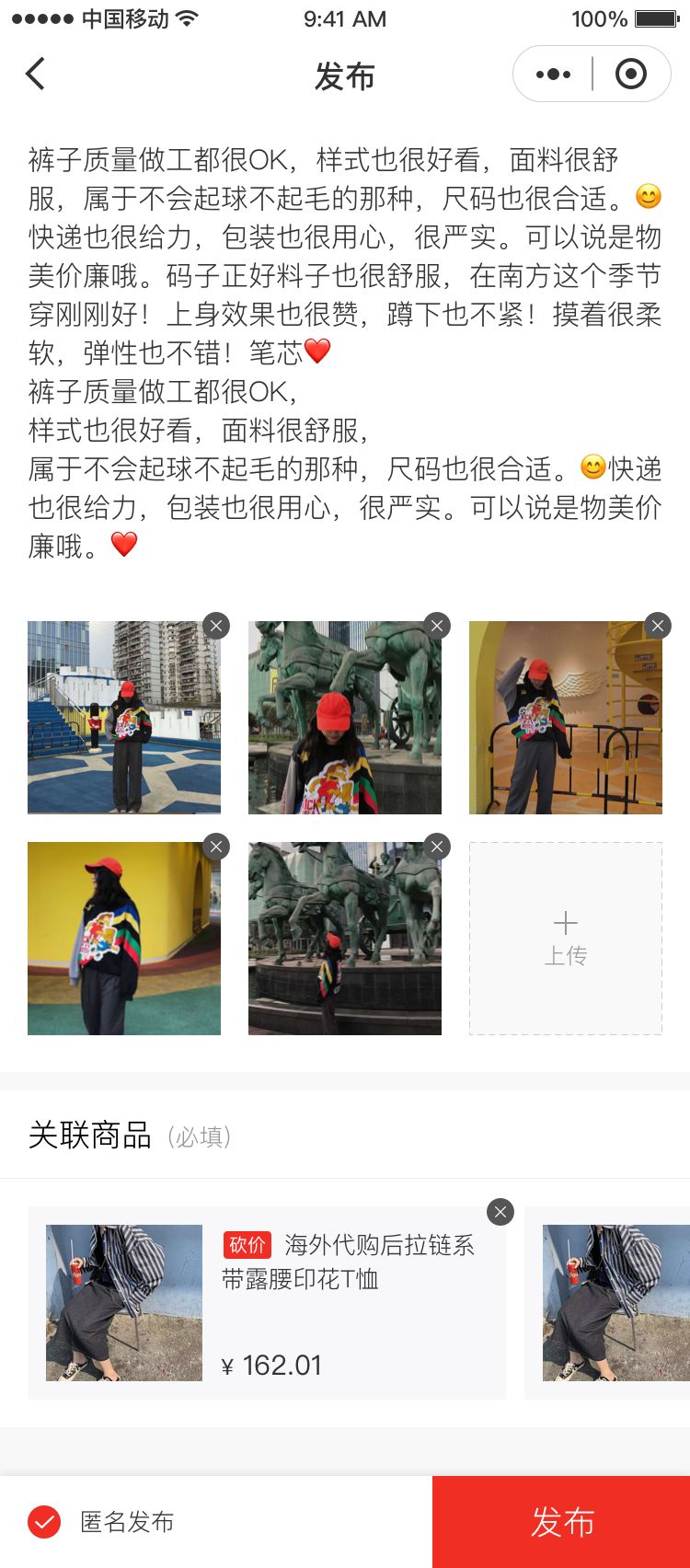Open first uploaded photo preview
The image size is (690, 1568).
coord(123,718)
